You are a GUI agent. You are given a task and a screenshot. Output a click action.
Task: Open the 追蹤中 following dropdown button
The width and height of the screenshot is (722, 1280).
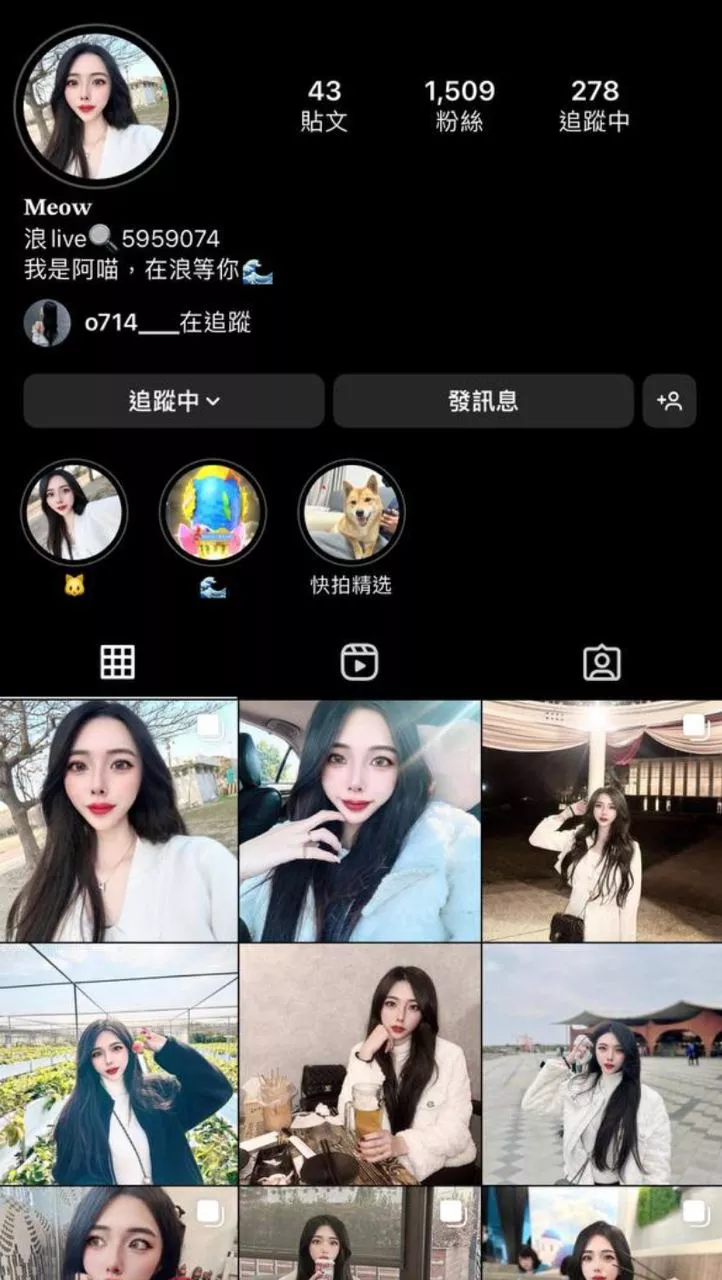[x=174, y=401]
